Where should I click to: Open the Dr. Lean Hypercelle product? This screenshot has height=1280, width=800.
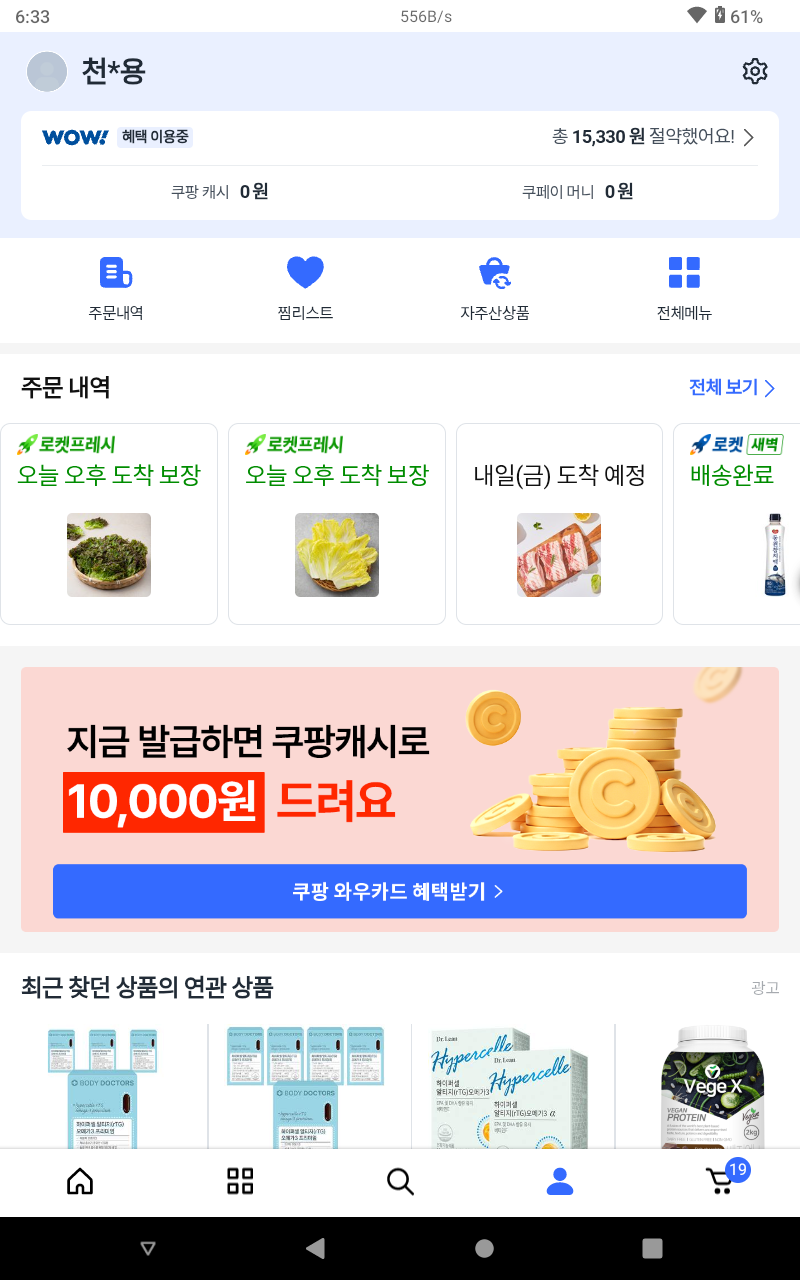[512, 1085]
